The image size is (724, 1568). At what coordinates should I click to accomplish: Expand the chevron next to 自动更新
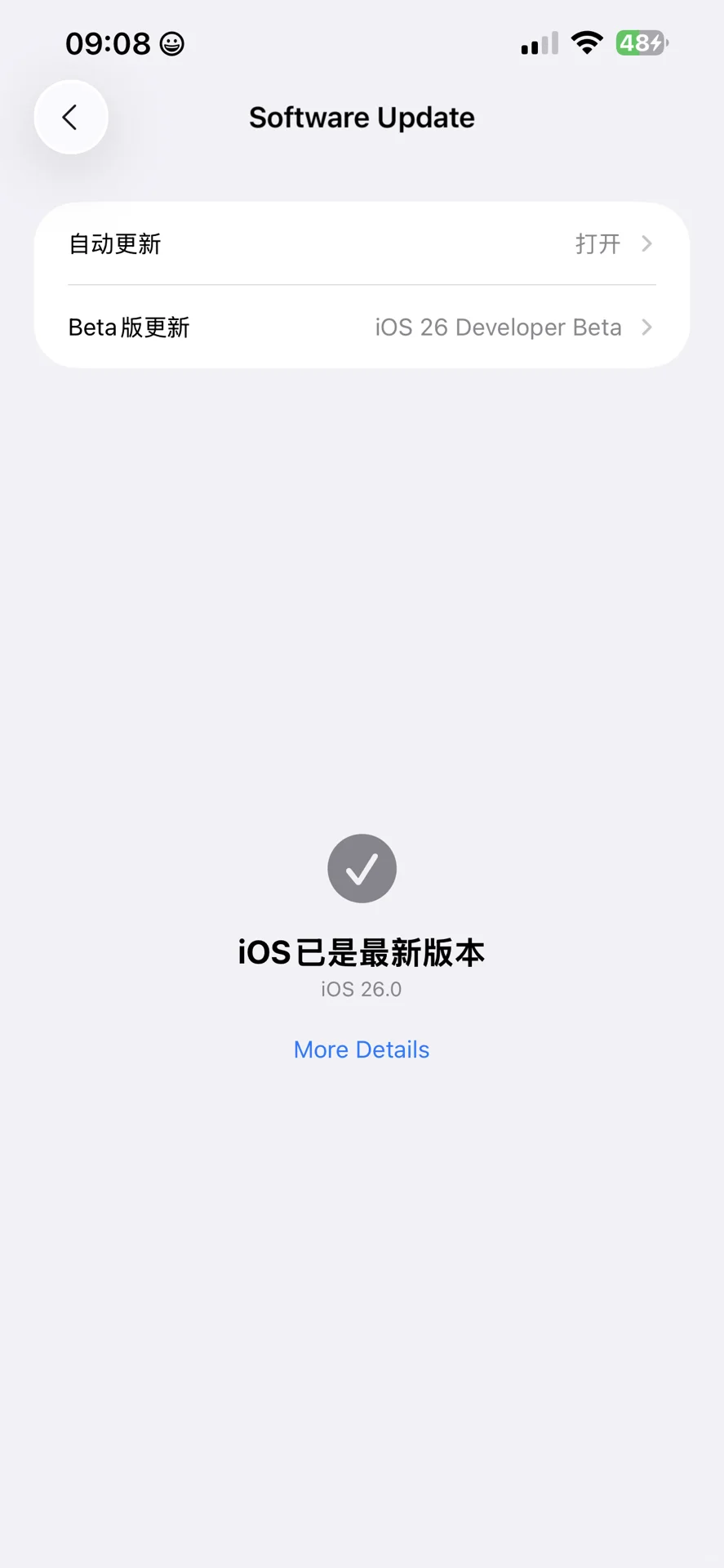click(x=646, y=243)
